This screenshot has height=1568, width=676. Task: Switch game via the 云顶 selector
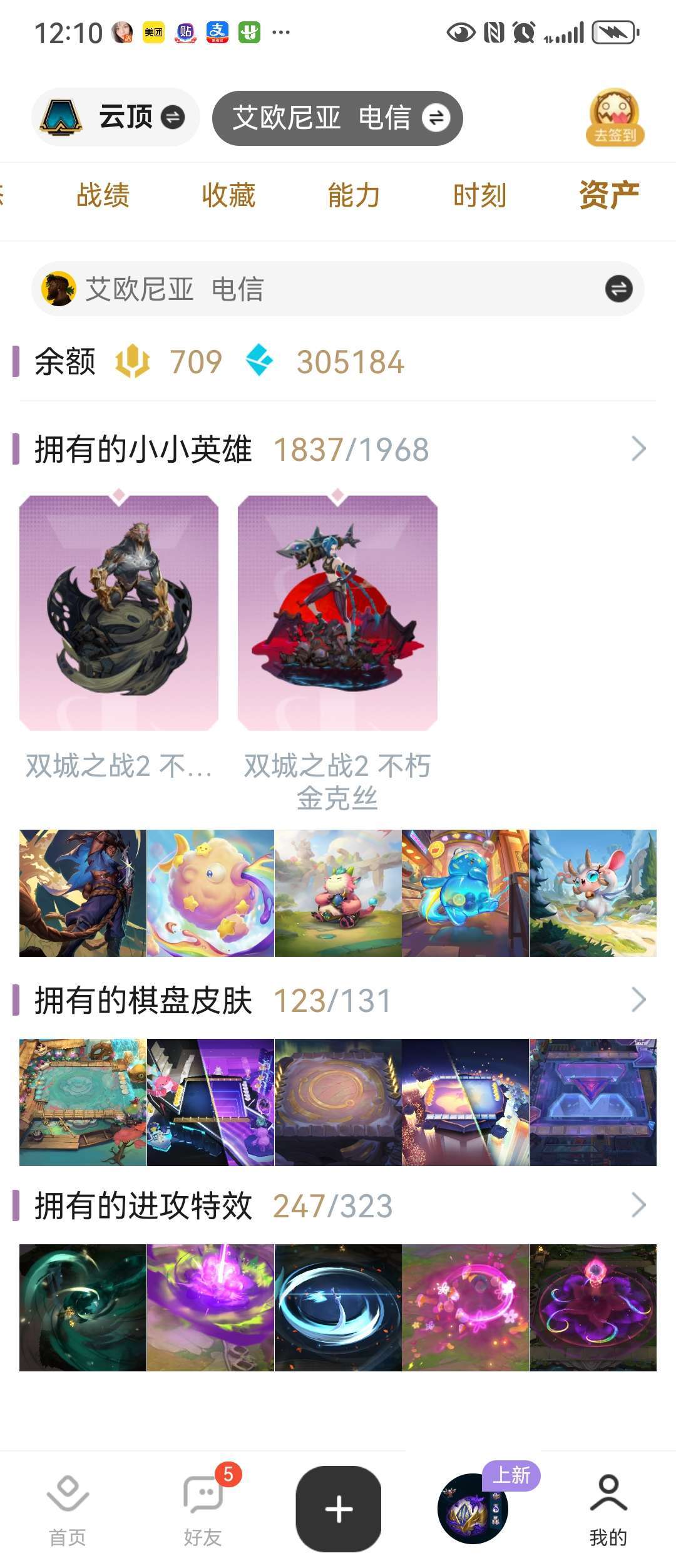(x=115, y=117)
